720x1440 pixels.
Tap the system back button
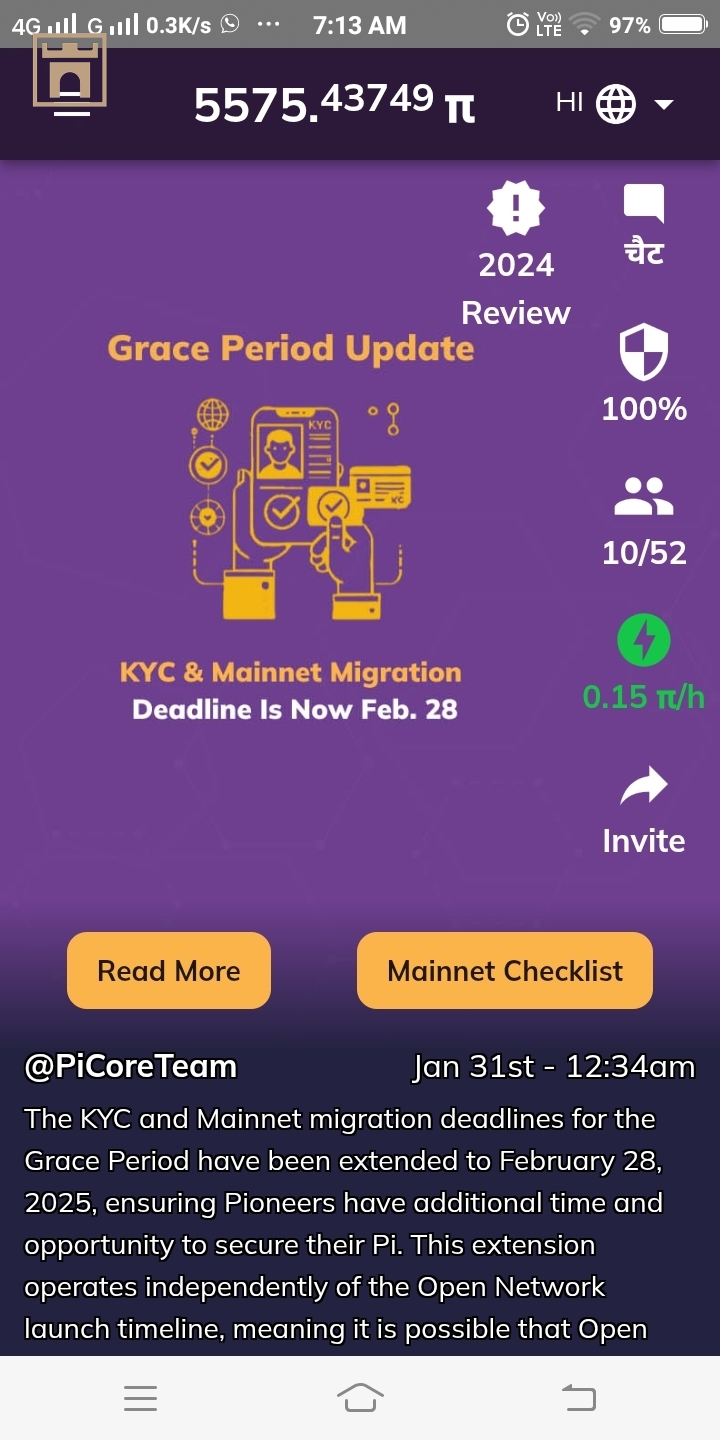579,1397
